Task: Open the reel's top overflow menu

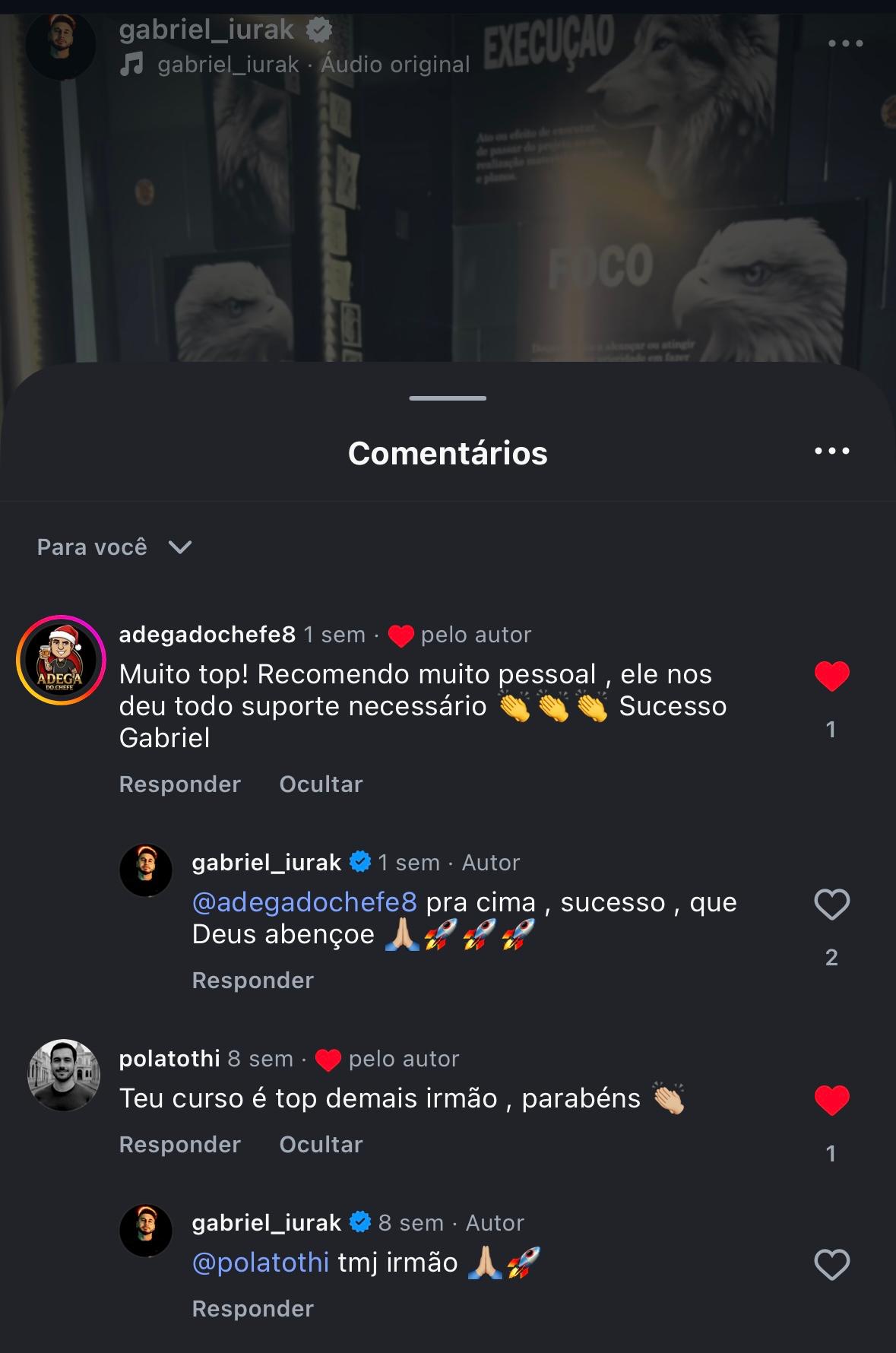Action: point(845,43)
